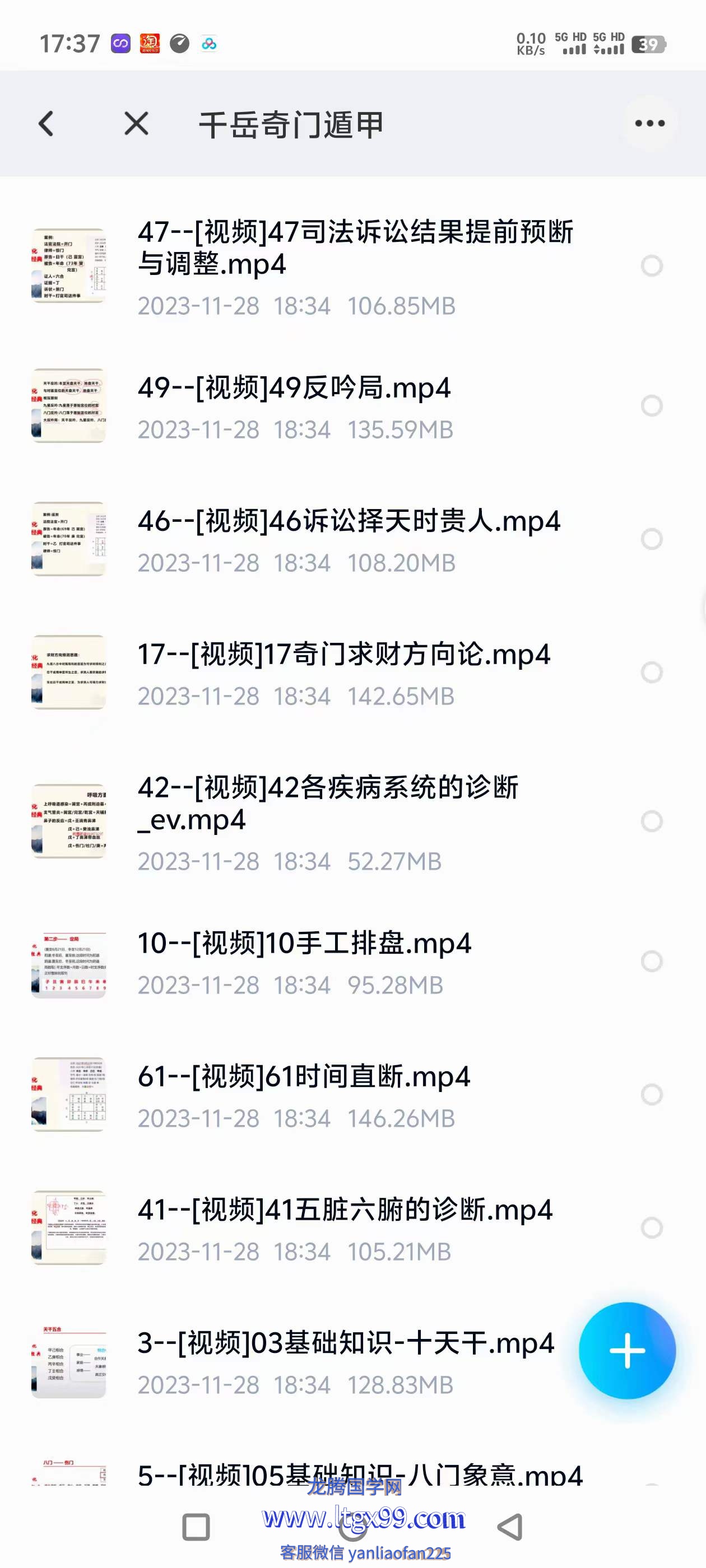Open the three-dot overflow menu
Viewport: 706px width, 1568px height.
[x=649, y=124]
